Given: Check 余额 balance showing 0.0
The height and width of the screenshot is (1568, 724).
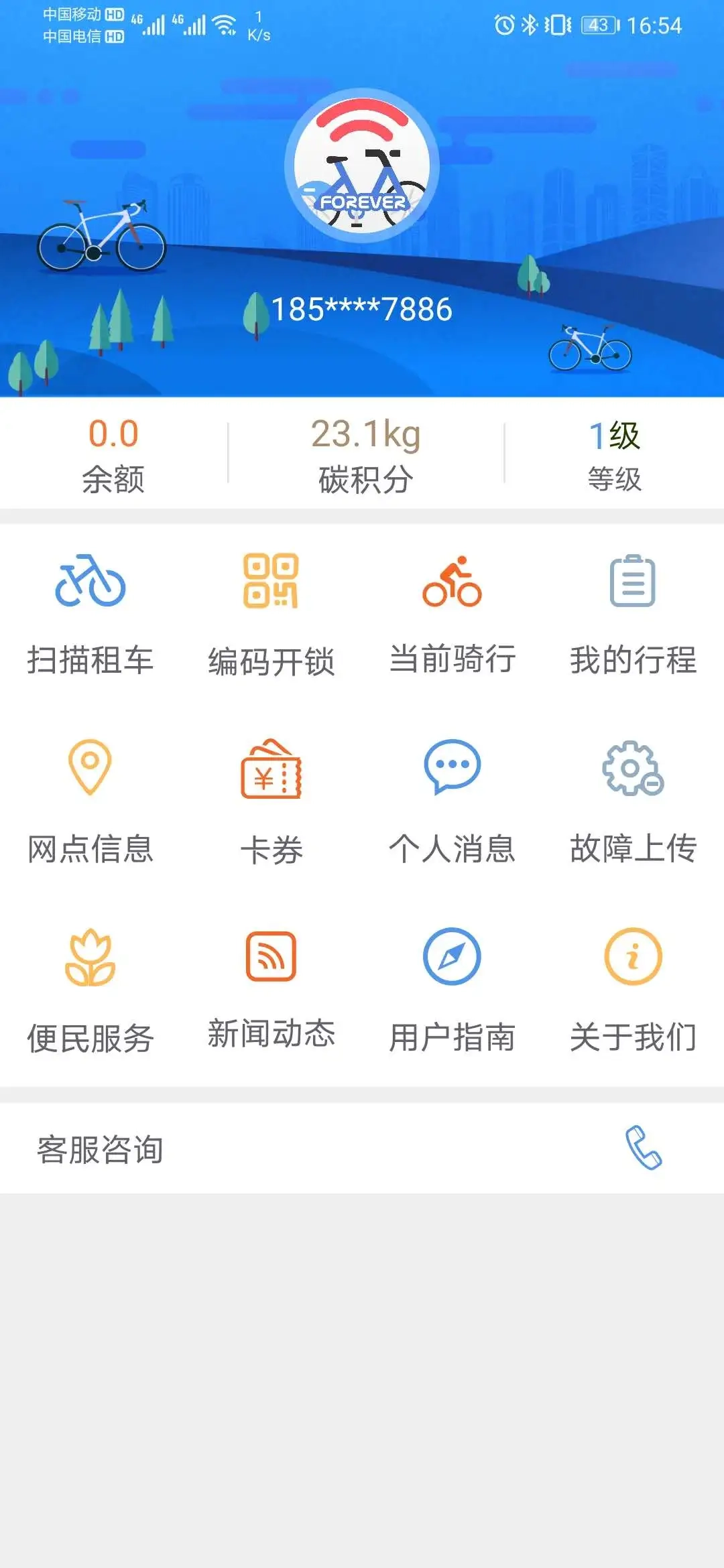Looking at the screenshot, I should [x=114, y=452].
